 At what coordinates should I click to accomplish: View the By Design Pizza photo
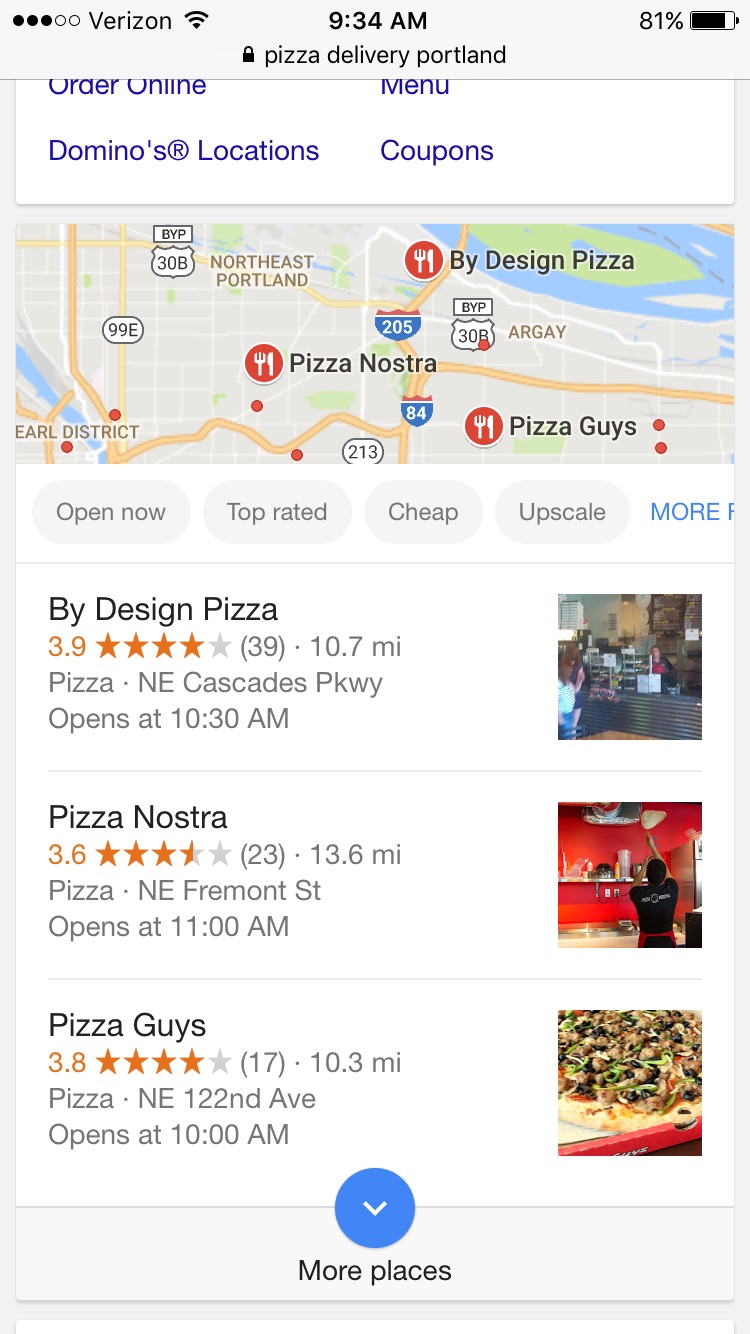(x=630, y=667)
